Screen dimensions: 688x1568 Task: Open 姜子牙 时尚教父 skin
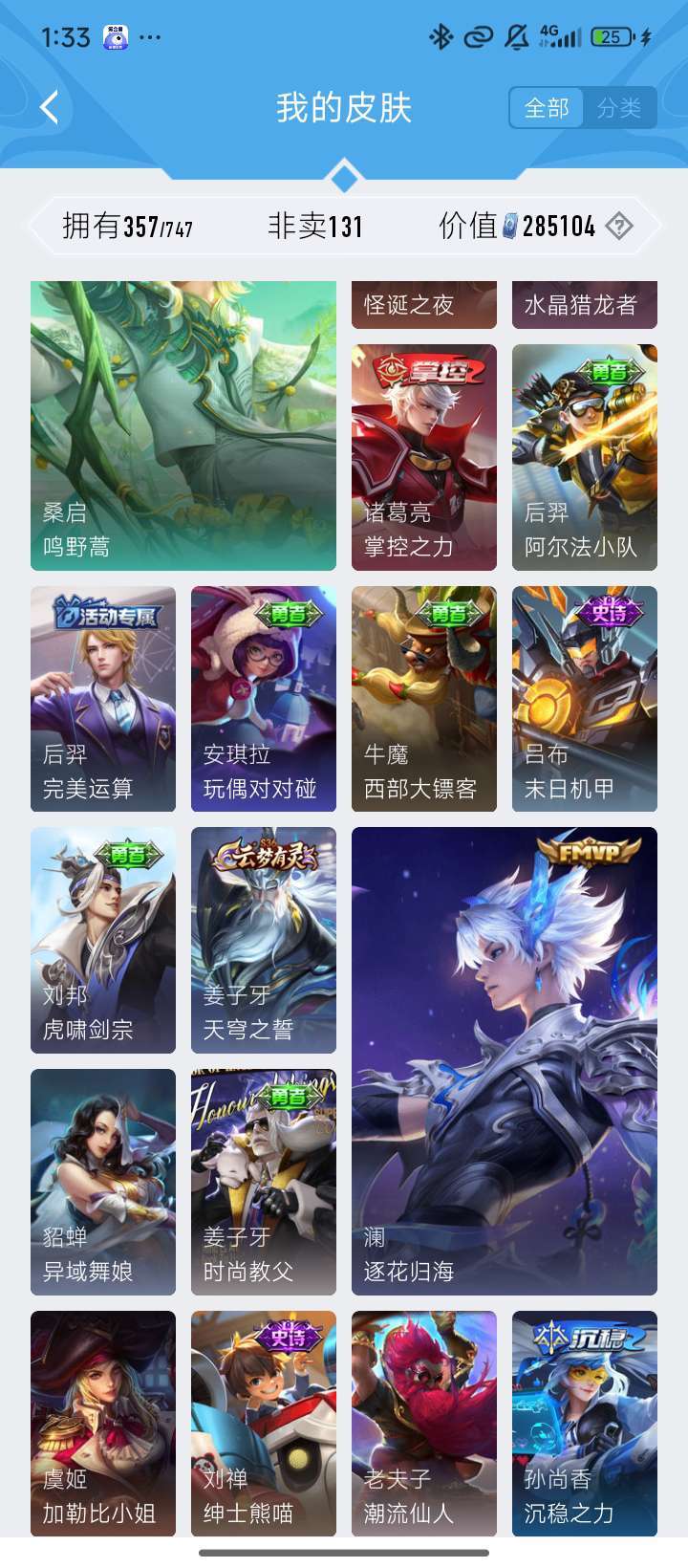pos(264,1182)
